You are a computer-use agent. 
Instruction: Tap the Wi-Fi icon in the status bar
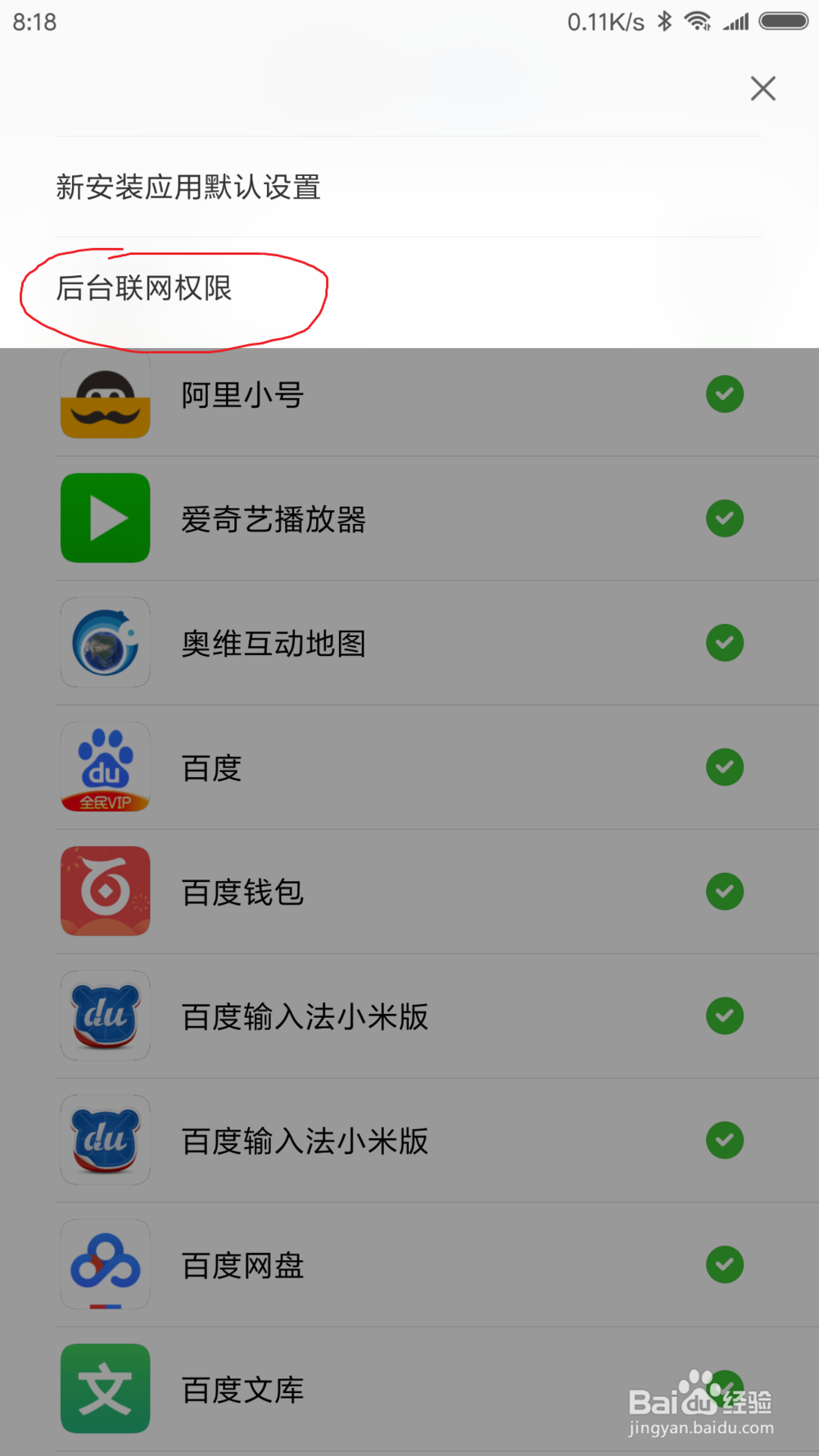click(x=699, y=22)
